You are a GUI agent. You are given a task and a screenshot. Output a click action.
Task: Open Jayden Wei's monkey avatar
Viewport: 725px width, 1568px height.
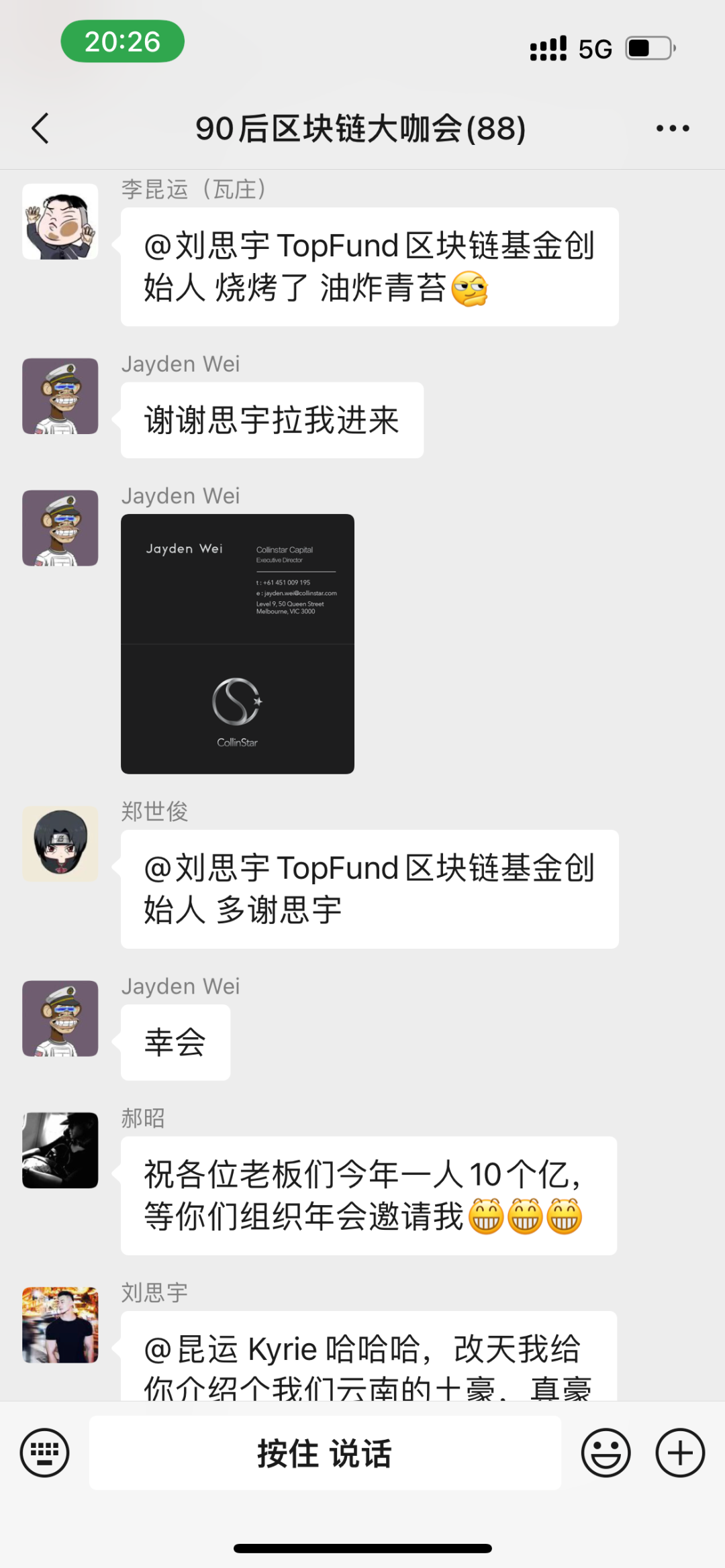point(60,395)
